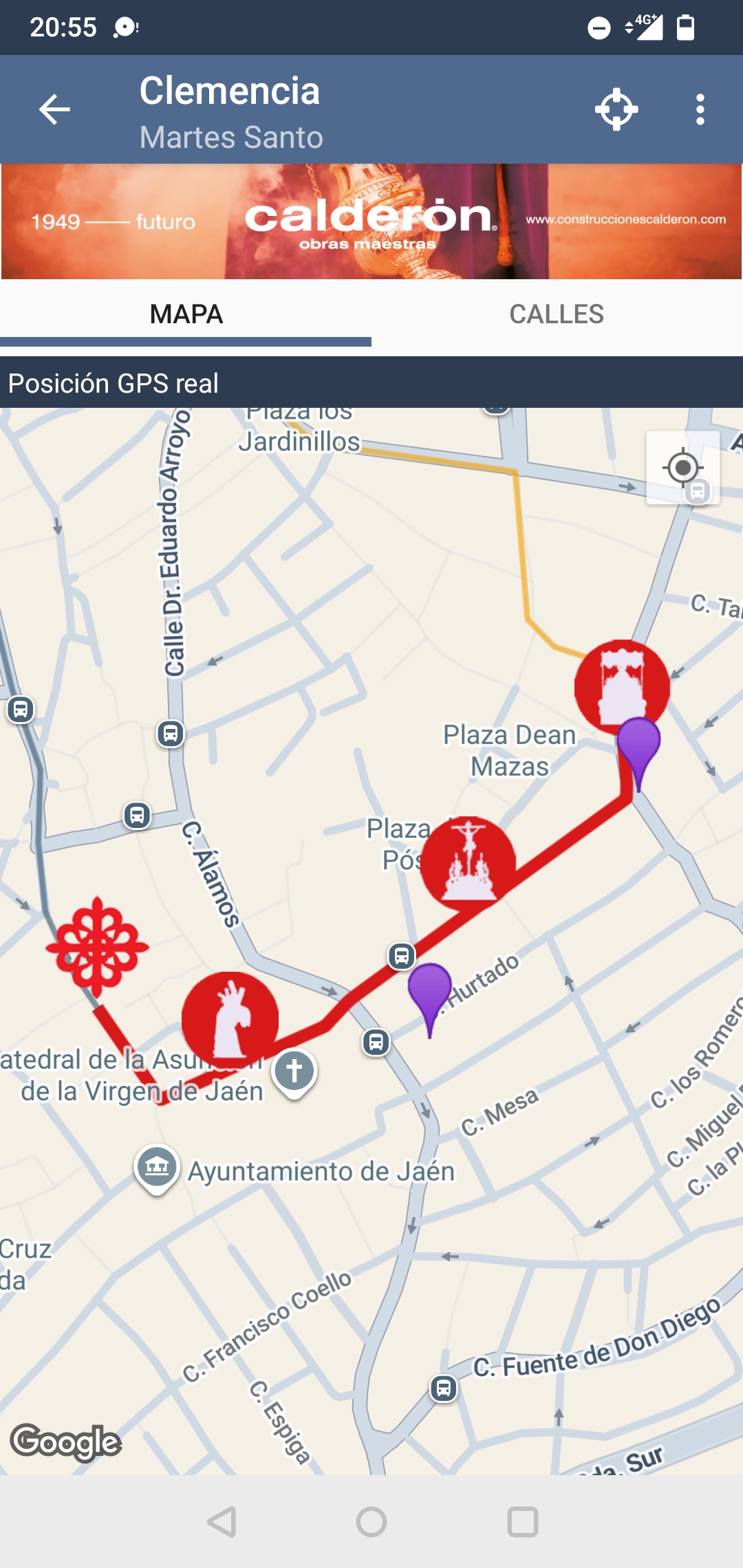Tap the canopy float marker near Plaza Dean Mazas
743x1568 pixels.
coord(621,685)
